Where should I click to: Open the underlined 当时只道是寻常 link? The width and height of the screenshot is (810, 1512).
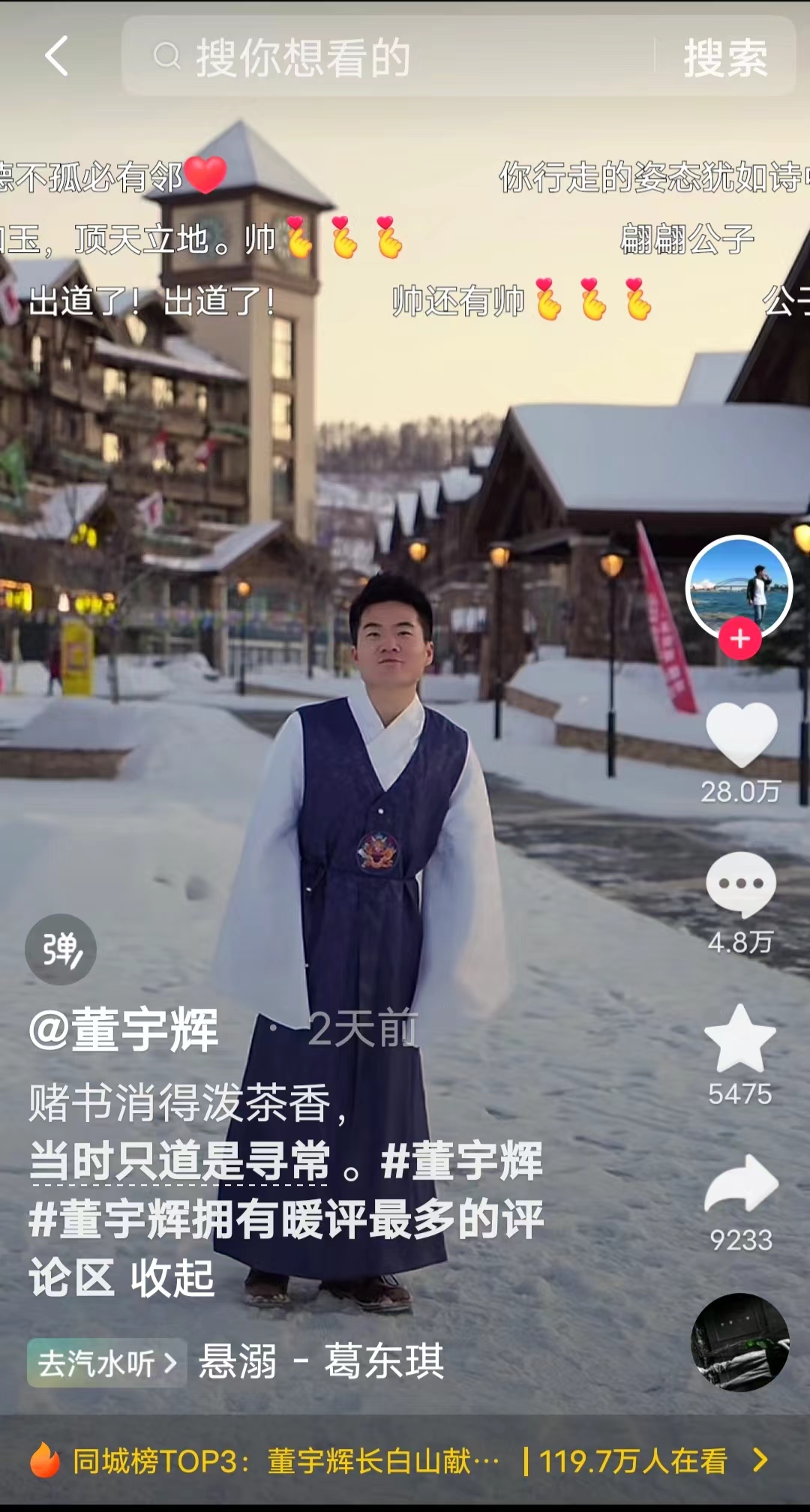tap(180, 1161)
